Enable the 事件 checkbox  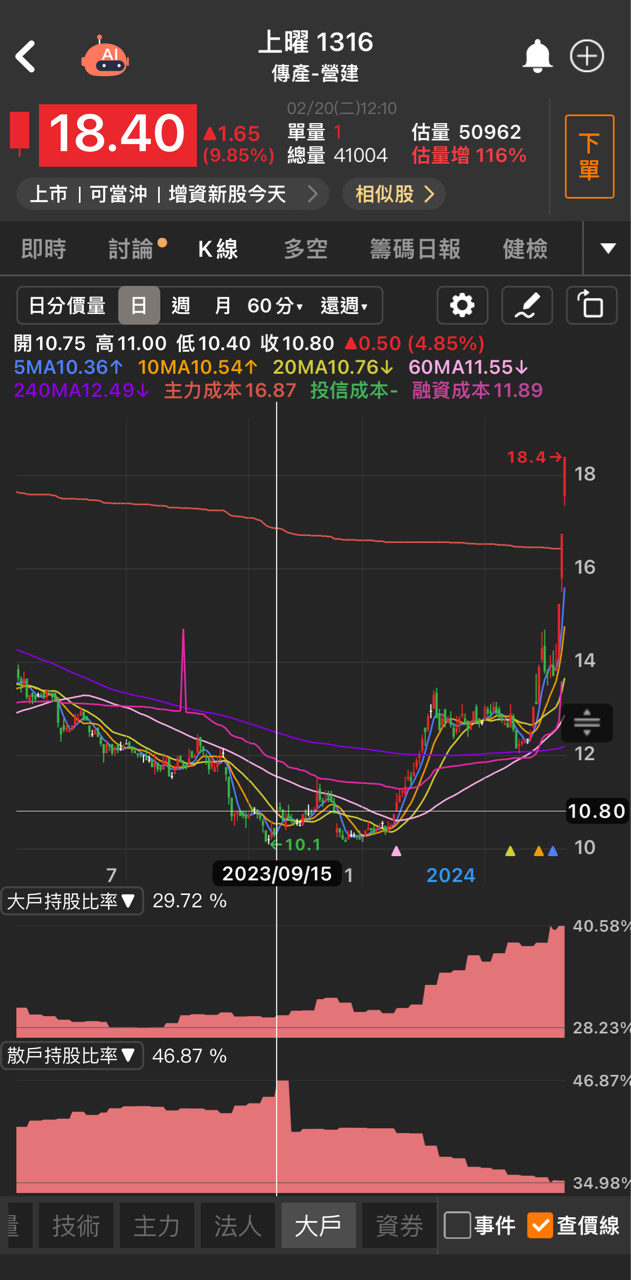pyautogui.click(x=458, y=1225)
